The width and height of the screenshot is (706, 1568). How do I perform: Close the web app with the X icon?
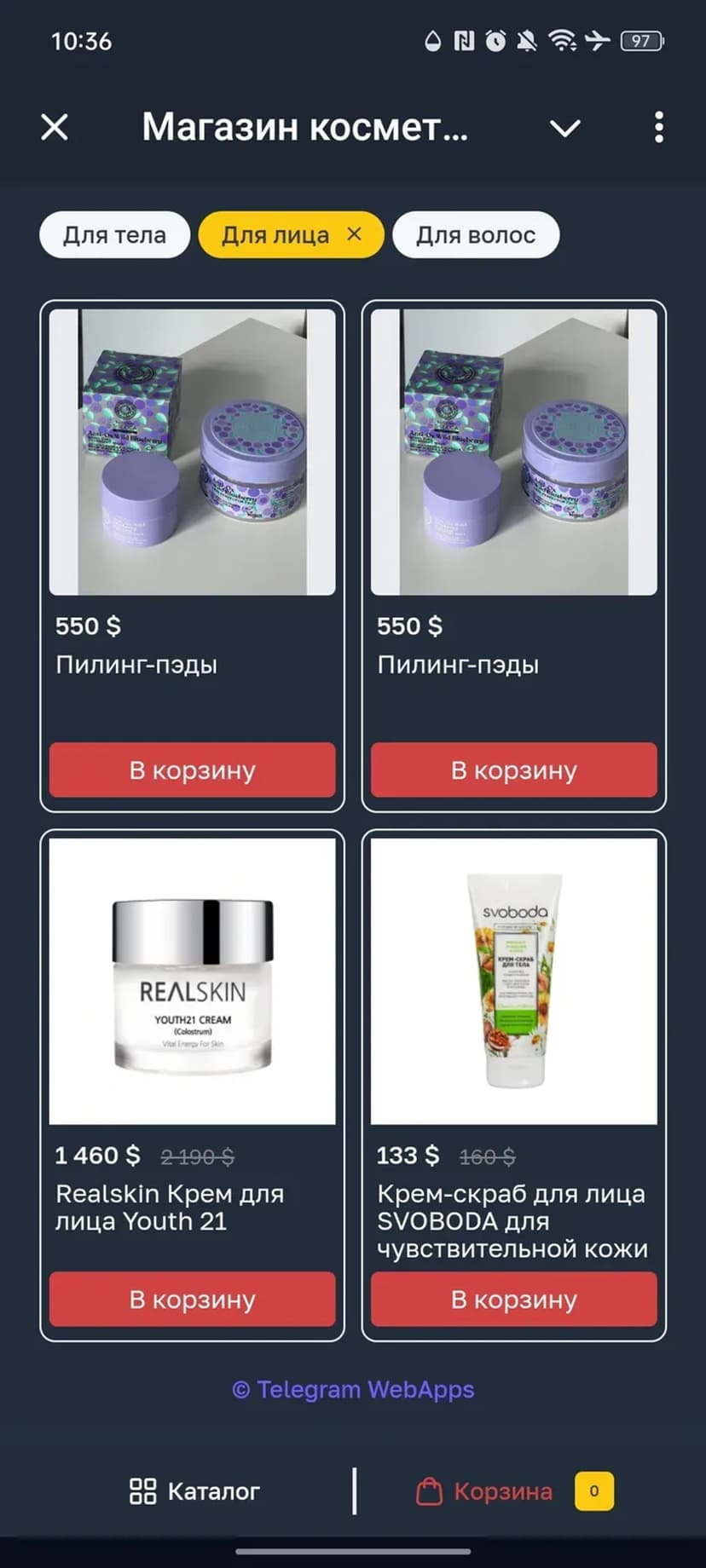tap(55, 128)
